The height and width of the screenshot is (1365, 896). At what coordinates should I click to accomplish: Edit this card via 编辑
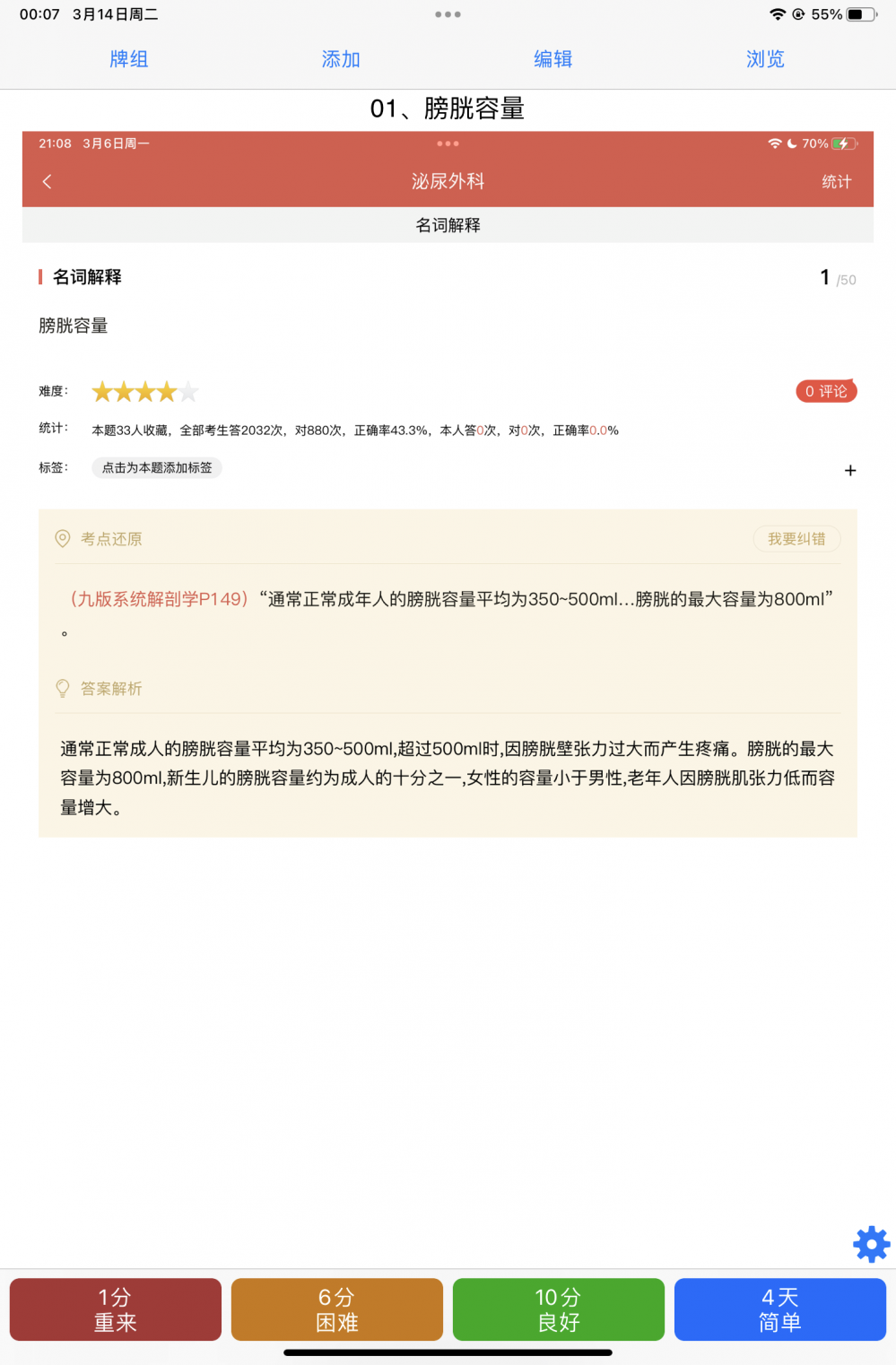click(553, 59)
